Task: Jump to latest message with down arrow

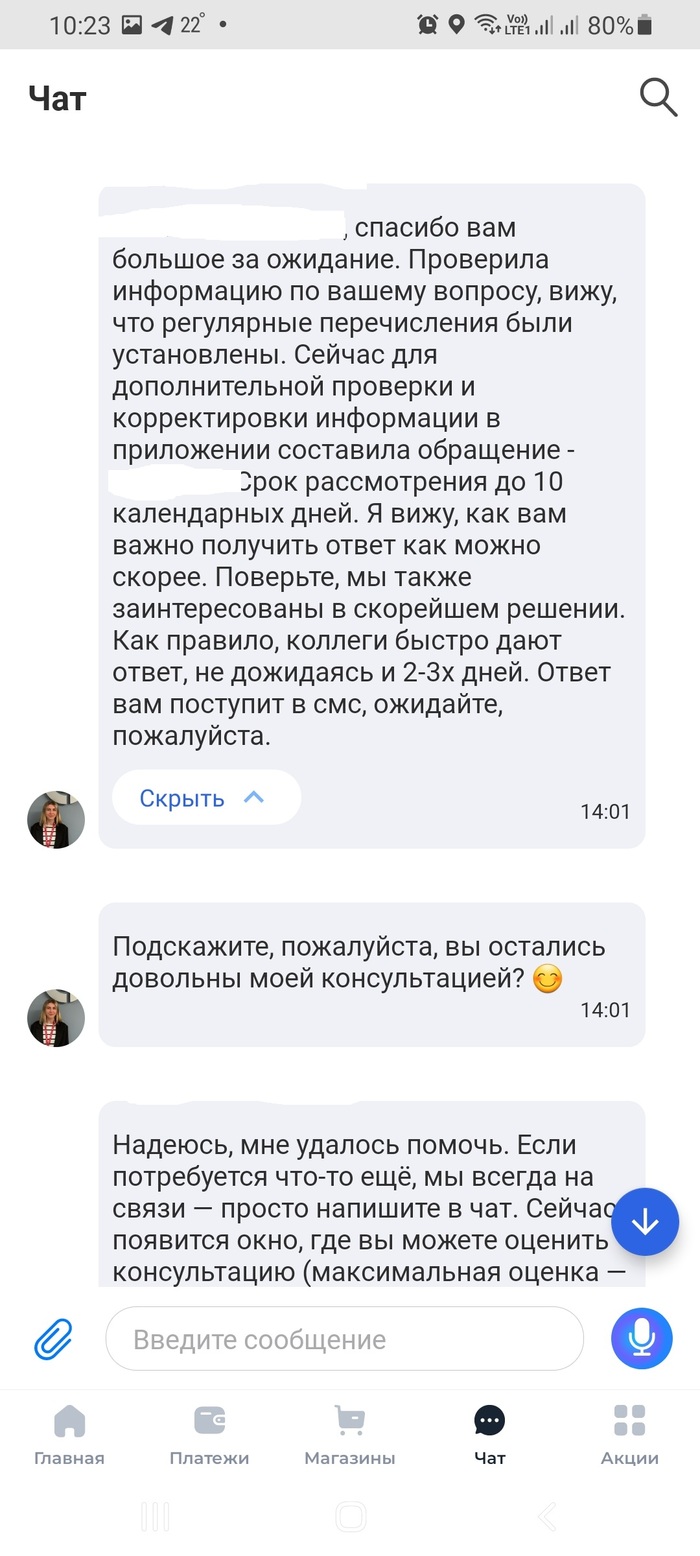Action: point(645,1222)
